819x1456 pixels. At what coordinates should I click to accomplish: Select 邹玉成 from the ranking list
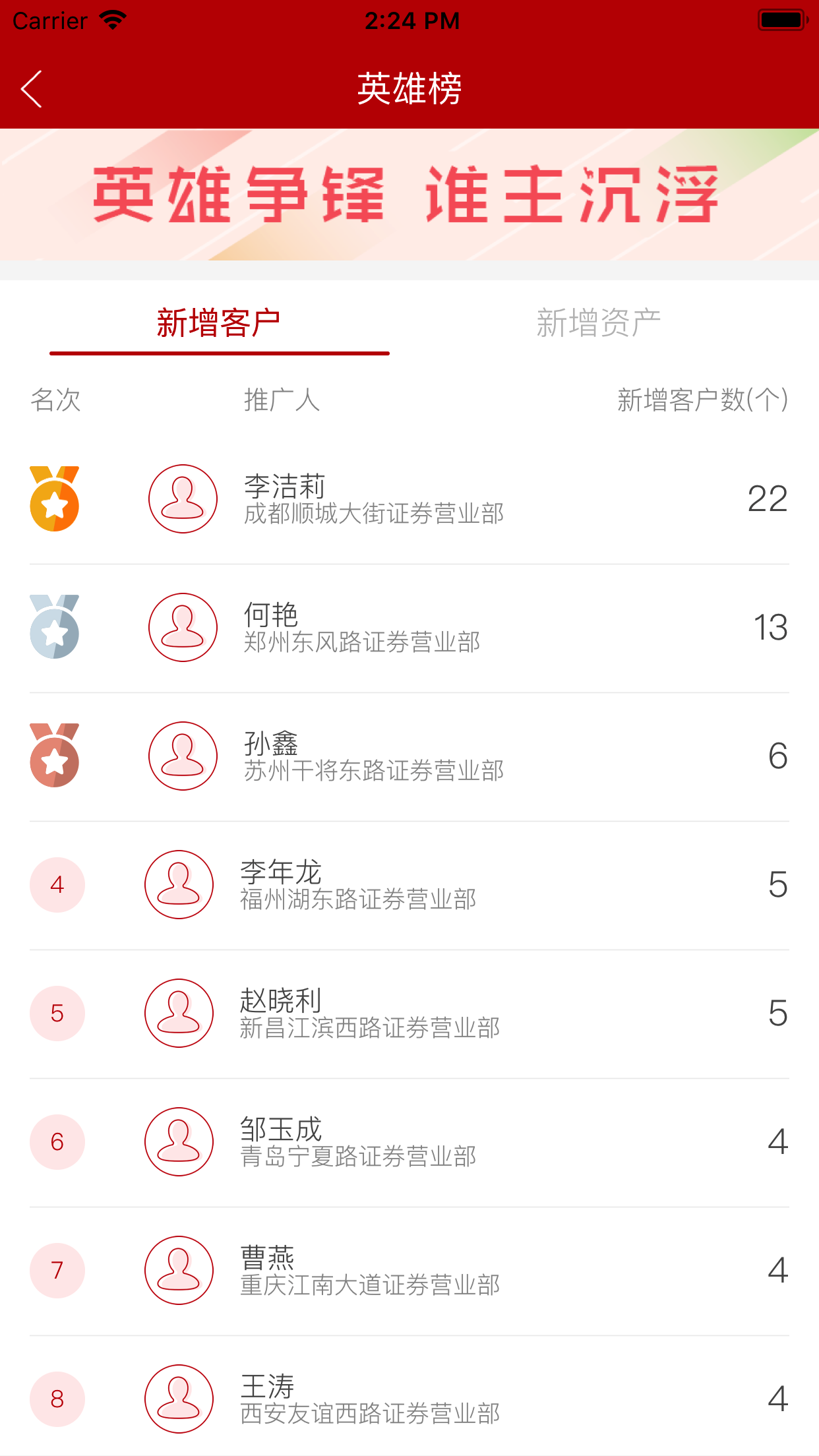(409, 1141)
